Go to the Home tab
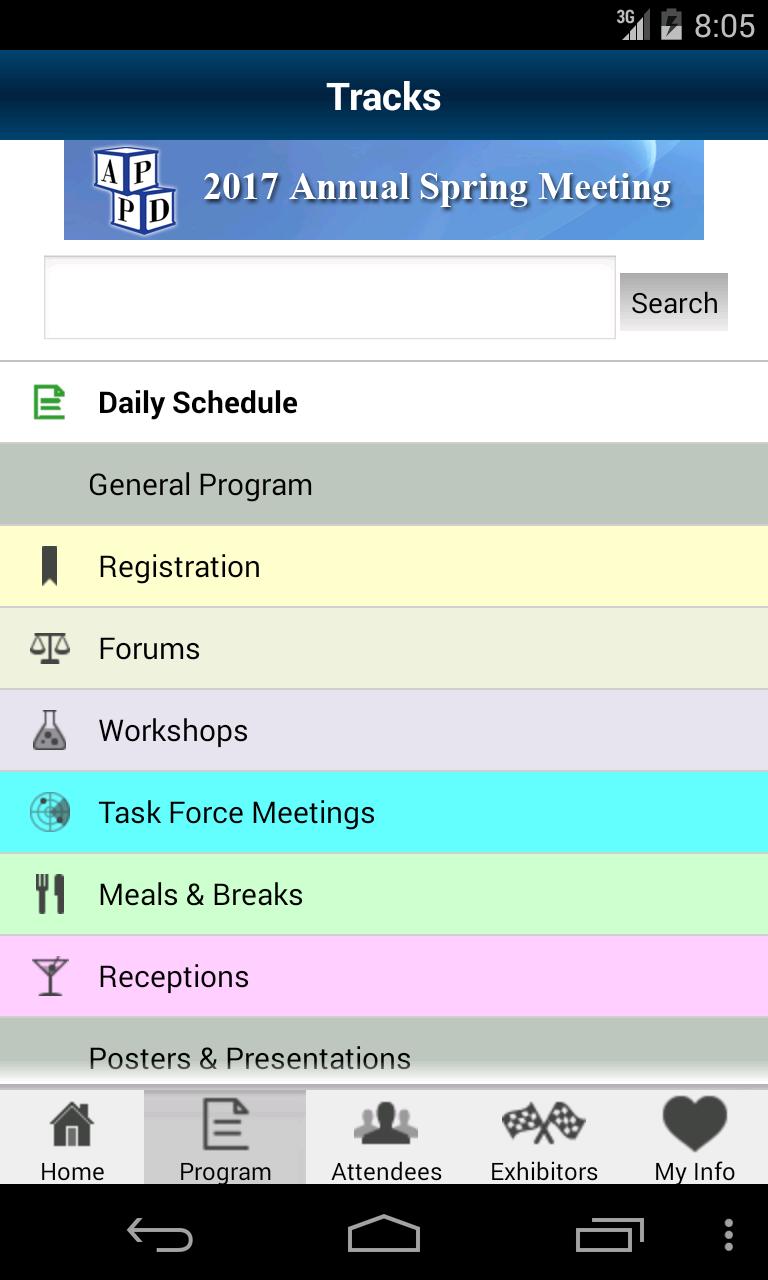 72,1140
